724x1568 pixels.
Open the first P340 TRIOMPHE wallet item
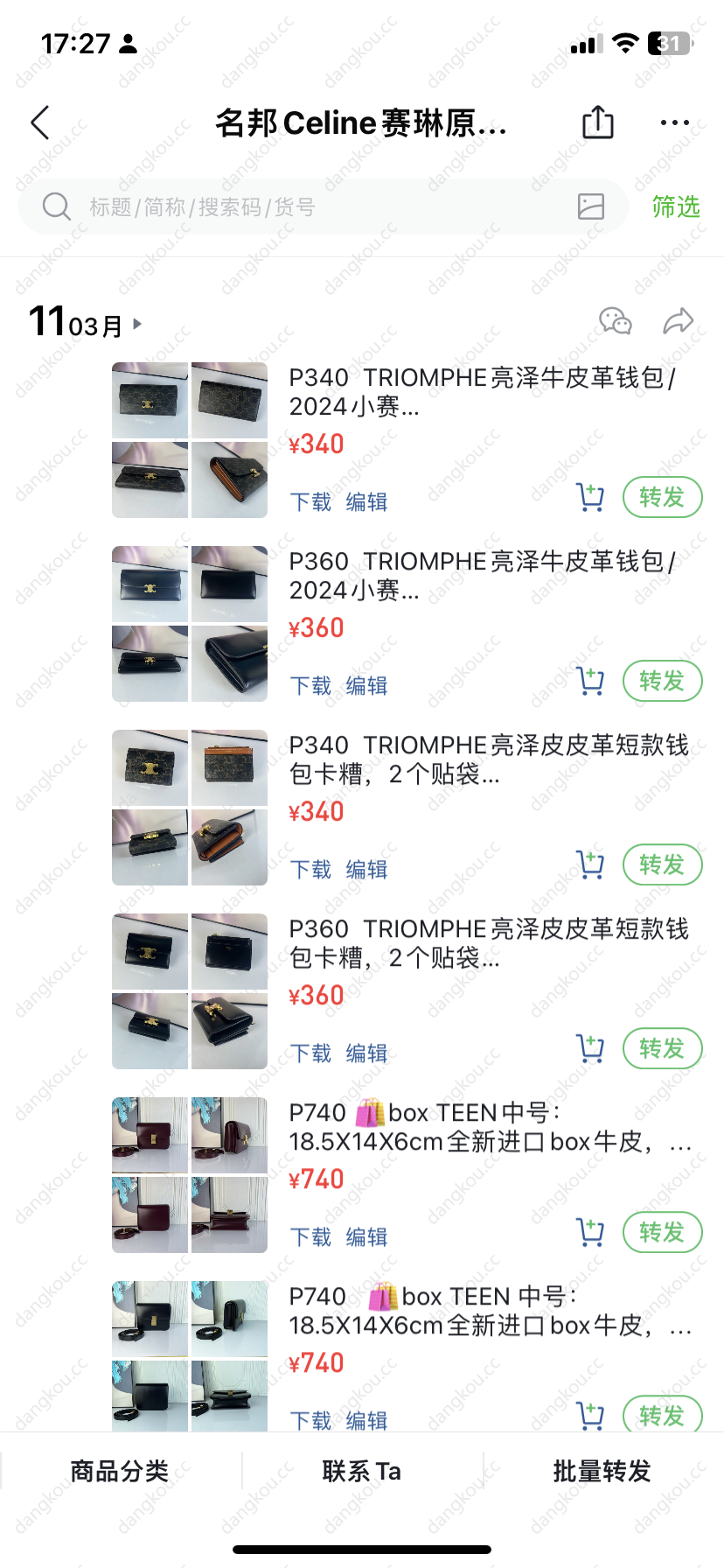tap(481, 391)
